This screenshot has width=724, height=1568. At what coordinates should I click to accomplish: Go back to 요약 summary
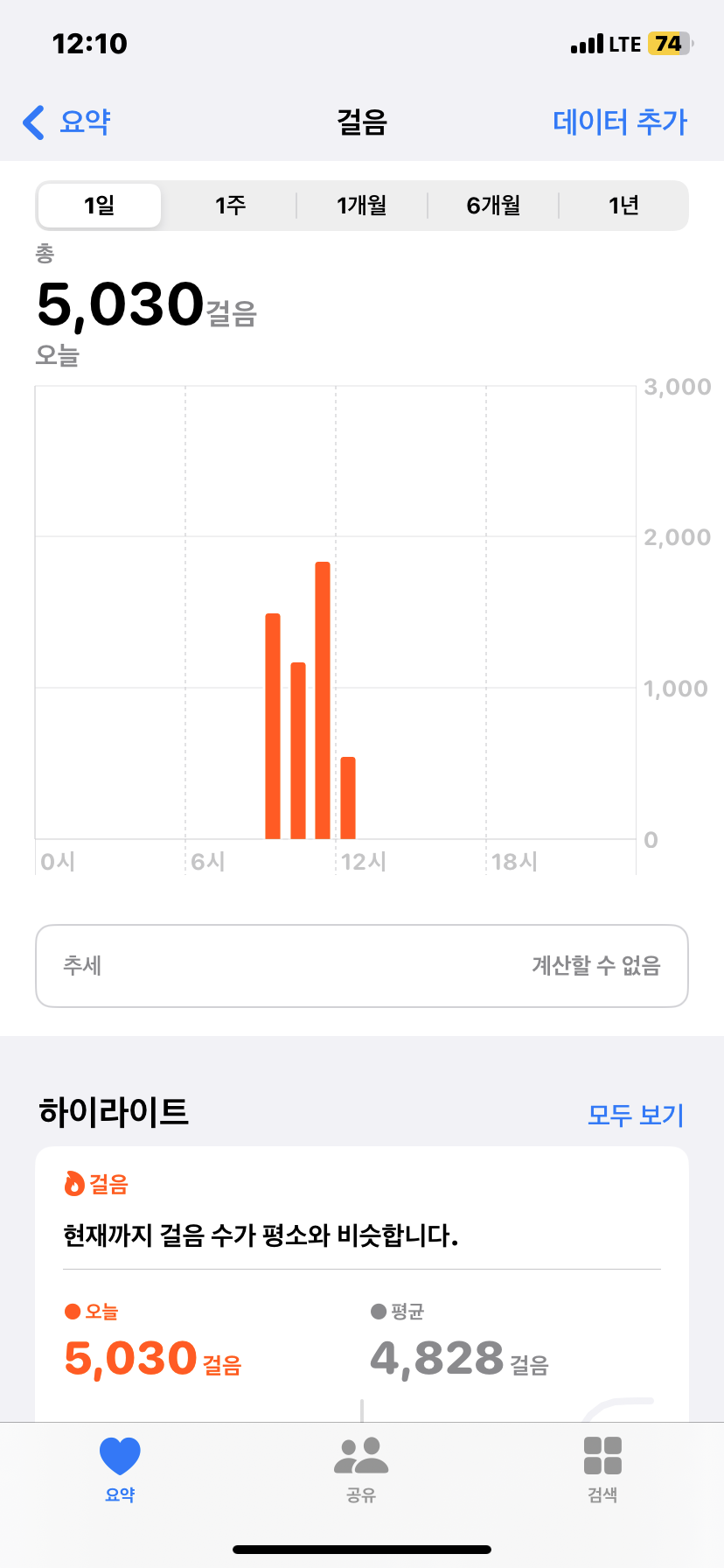(67, 122)
